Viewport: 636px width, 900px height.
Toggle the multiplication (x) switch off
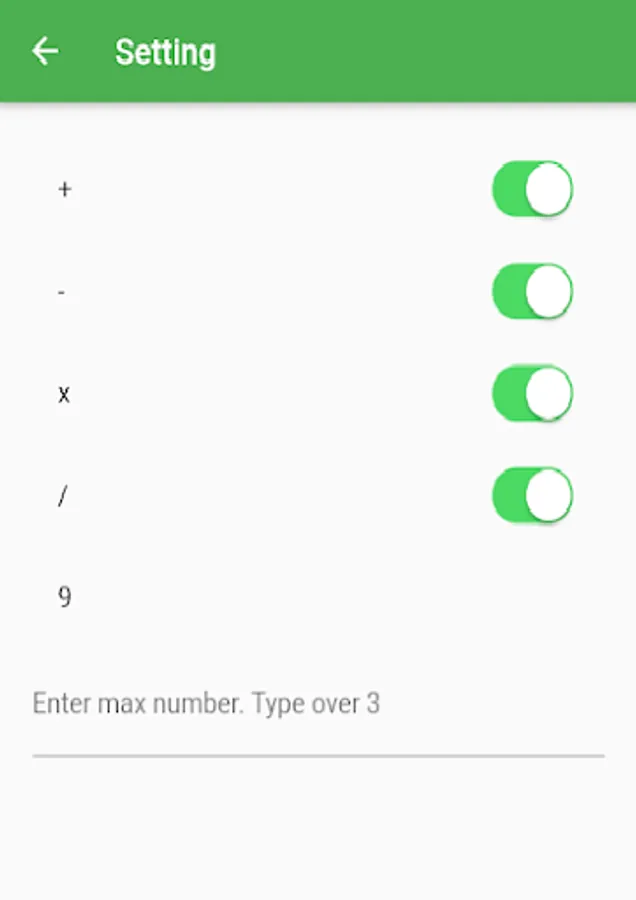(x=532, y=393)
